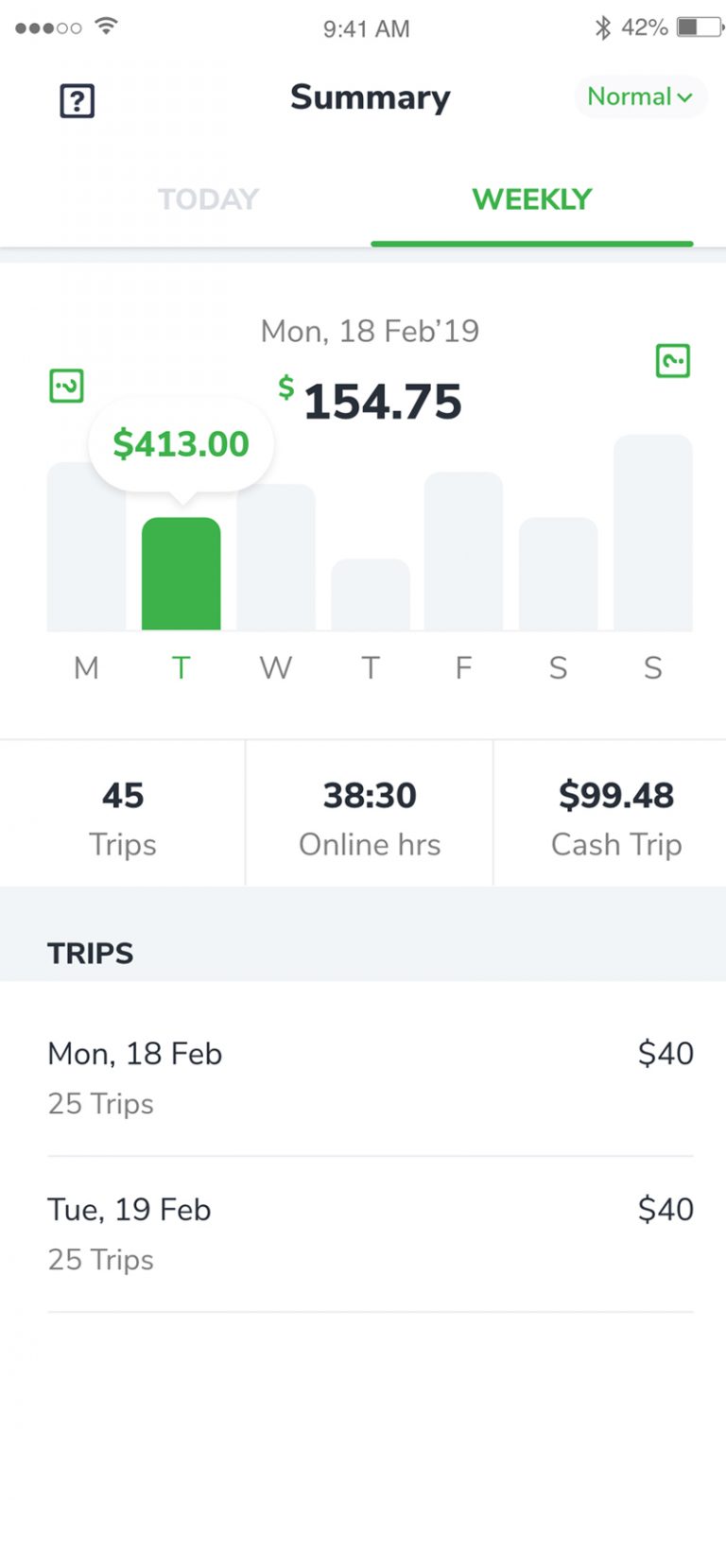Open trips for Mon, 18 Feb

[x=371, y=1077]
